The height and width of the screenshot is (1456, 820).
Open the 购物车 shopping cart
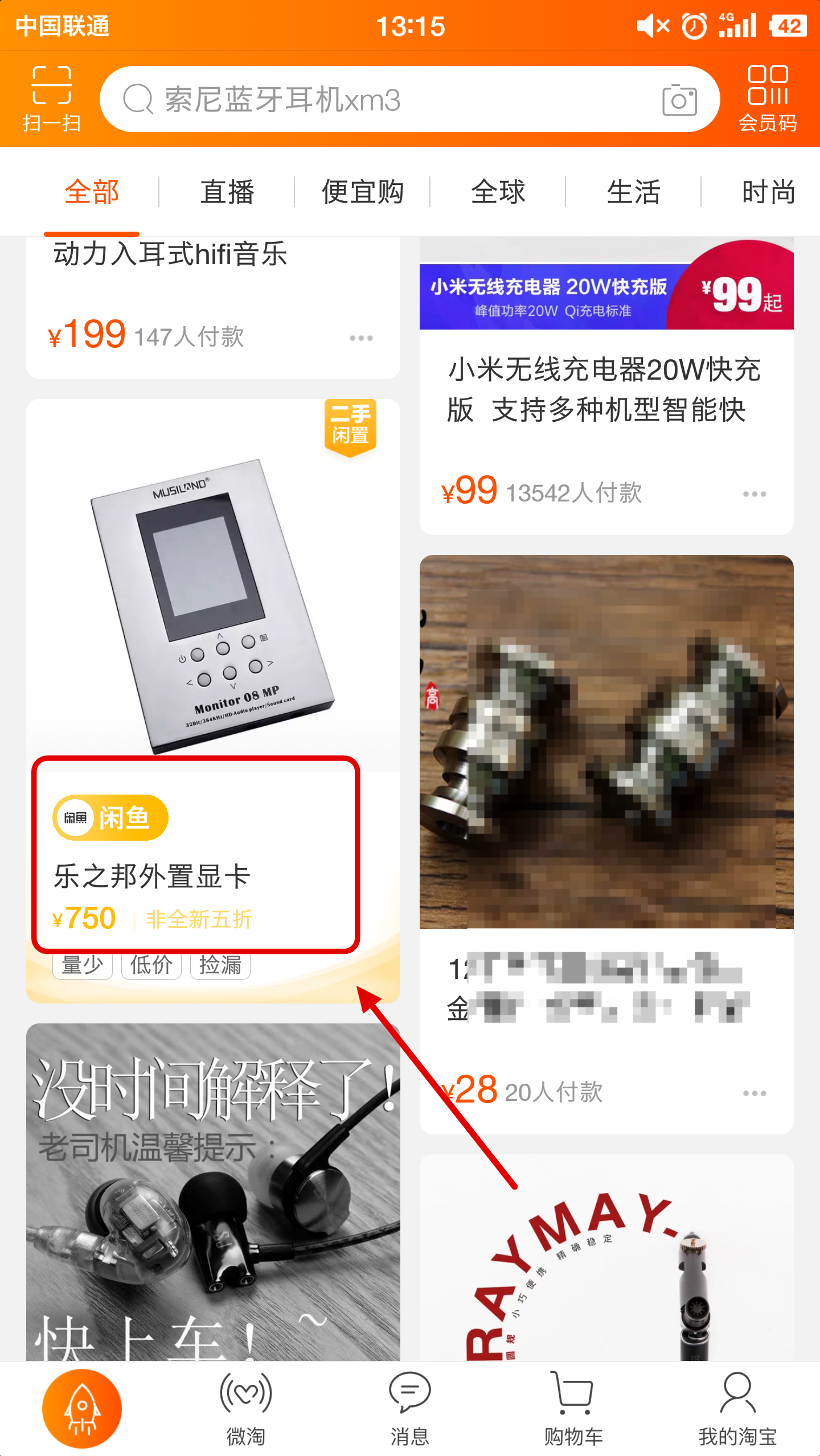pos(573,1408)
